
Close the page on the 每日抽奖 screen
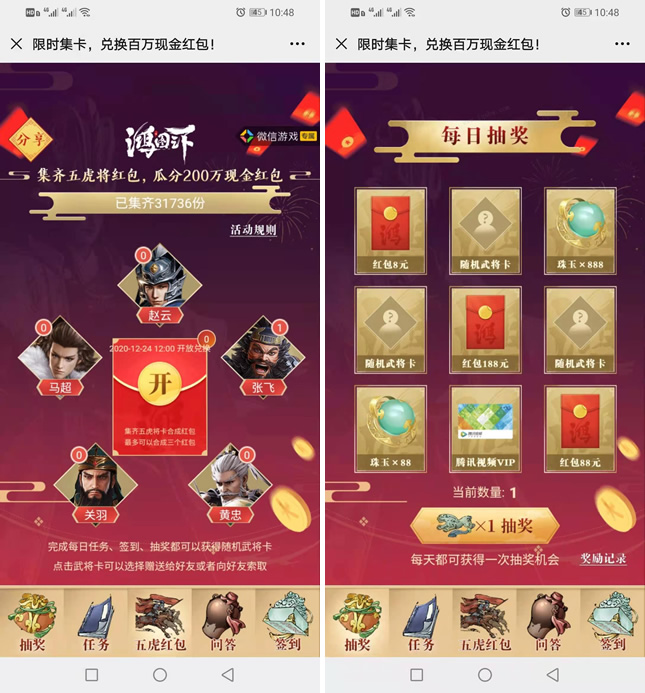[341, 44]
